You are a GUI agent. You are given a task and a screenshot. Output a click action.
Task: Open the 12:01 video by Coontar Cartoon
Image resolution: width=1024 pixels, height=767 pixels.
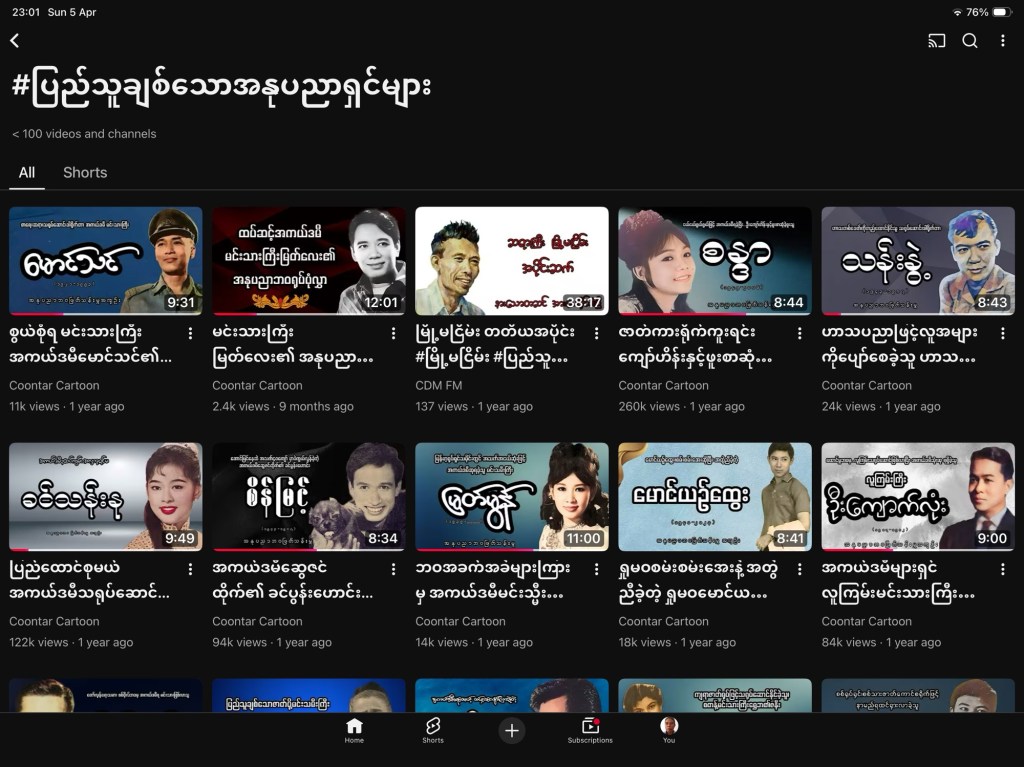click(309, 261)
